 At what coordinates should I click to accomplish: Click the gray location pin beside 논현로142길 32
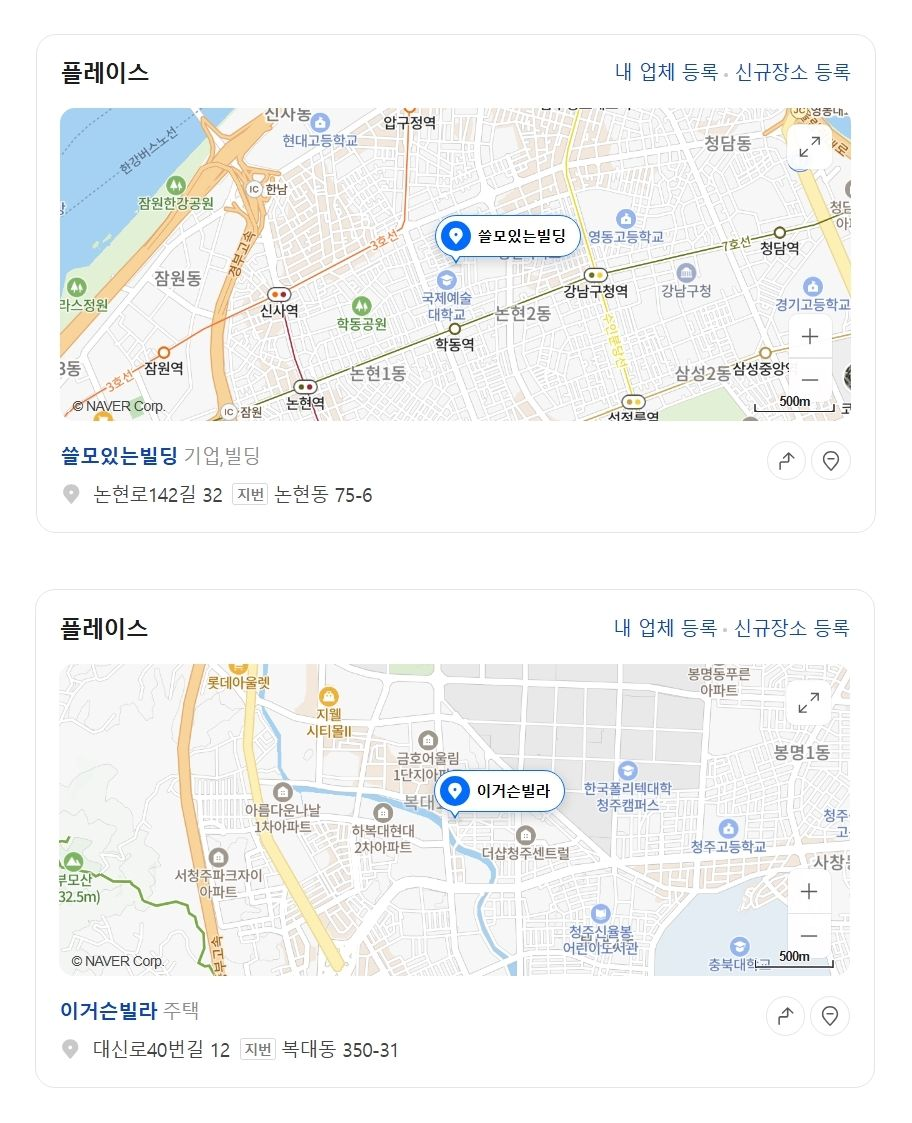pyautogui.click(x=69, y=494)
